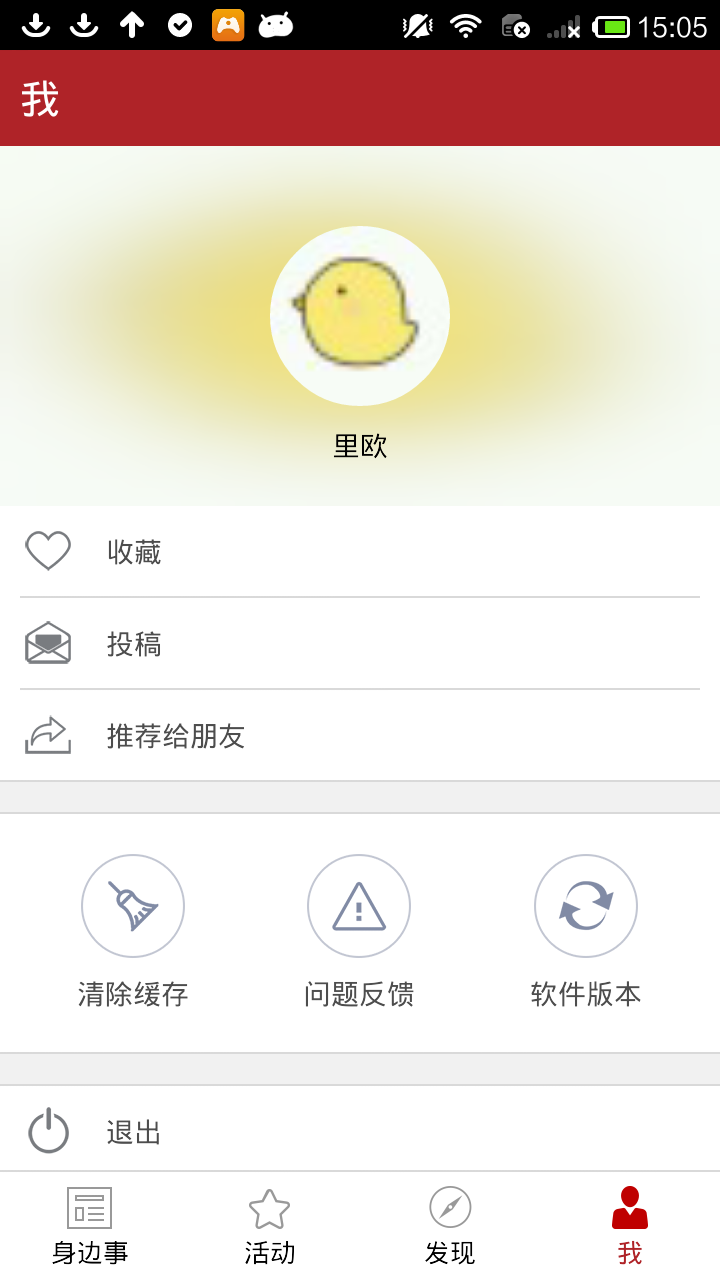
Task: Tap the yellow chick profile avatar
Action: [360, 316]
